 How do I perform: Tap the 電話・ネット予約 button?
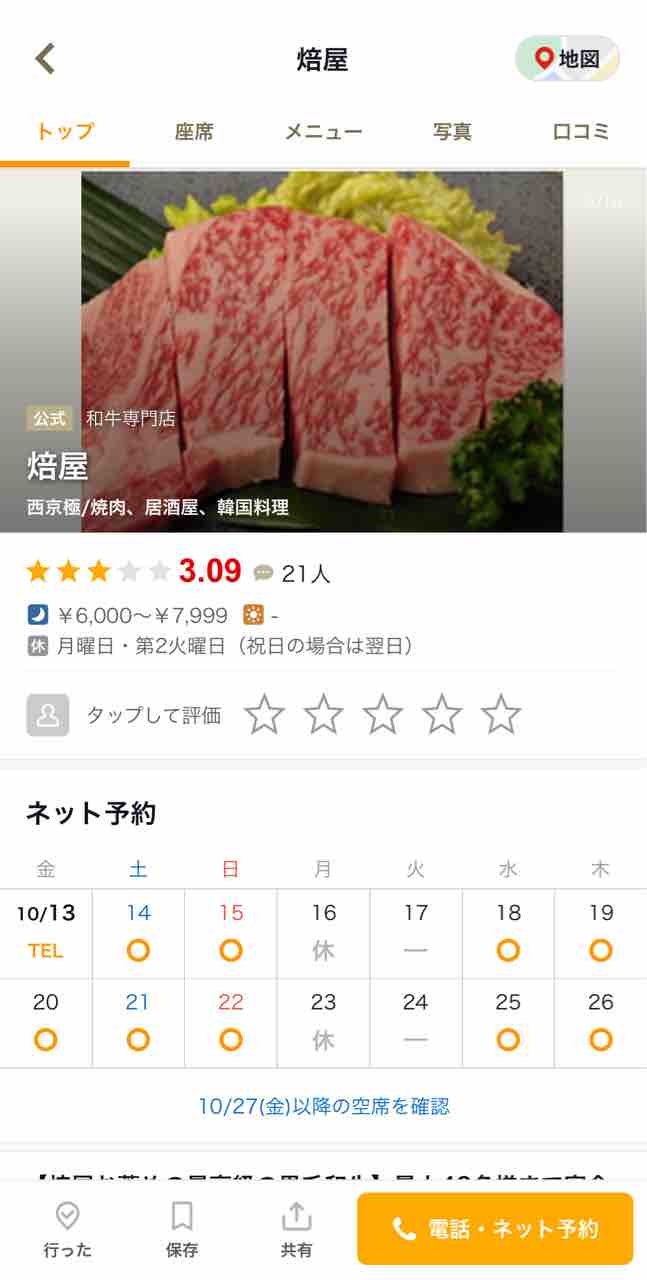pos(495,1229)
